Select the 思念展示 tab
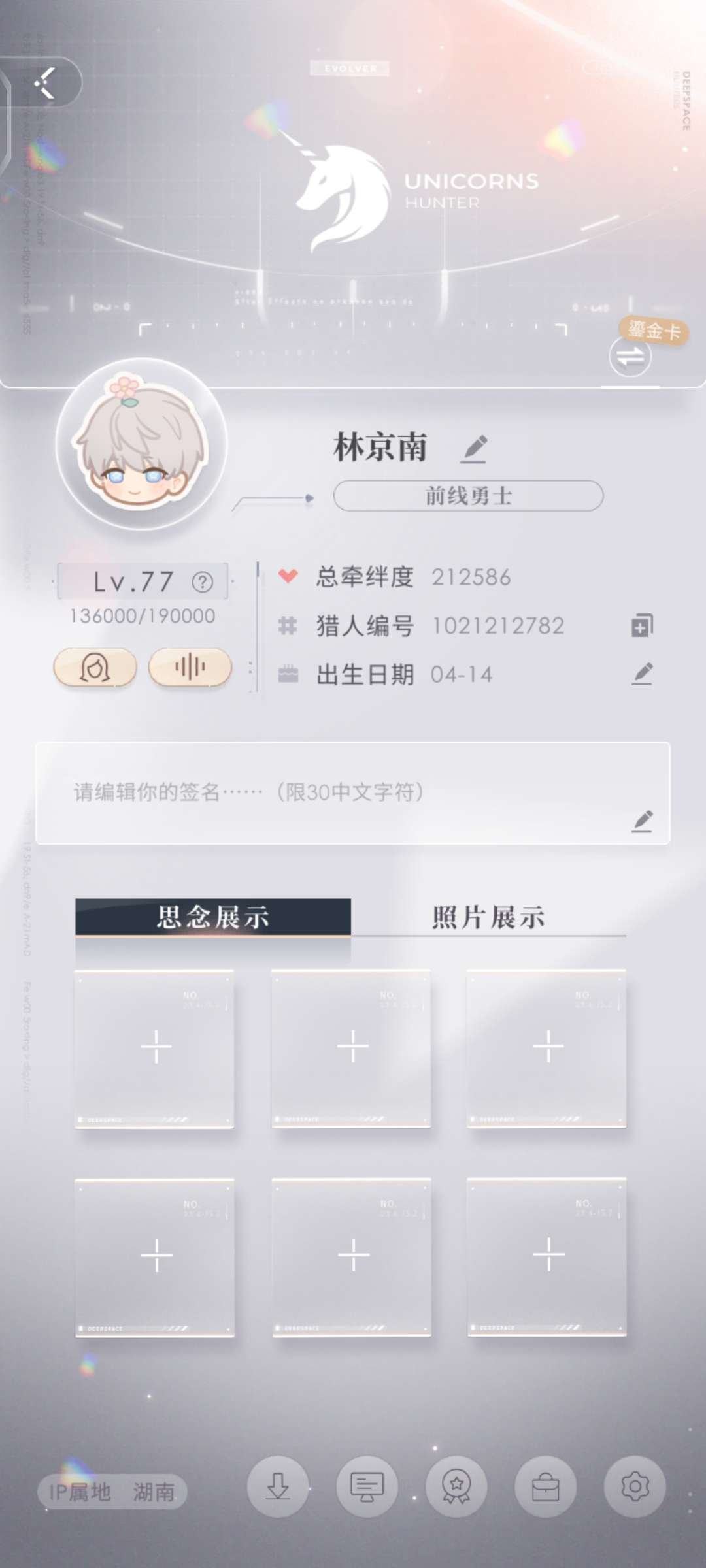 click(214, 917)
